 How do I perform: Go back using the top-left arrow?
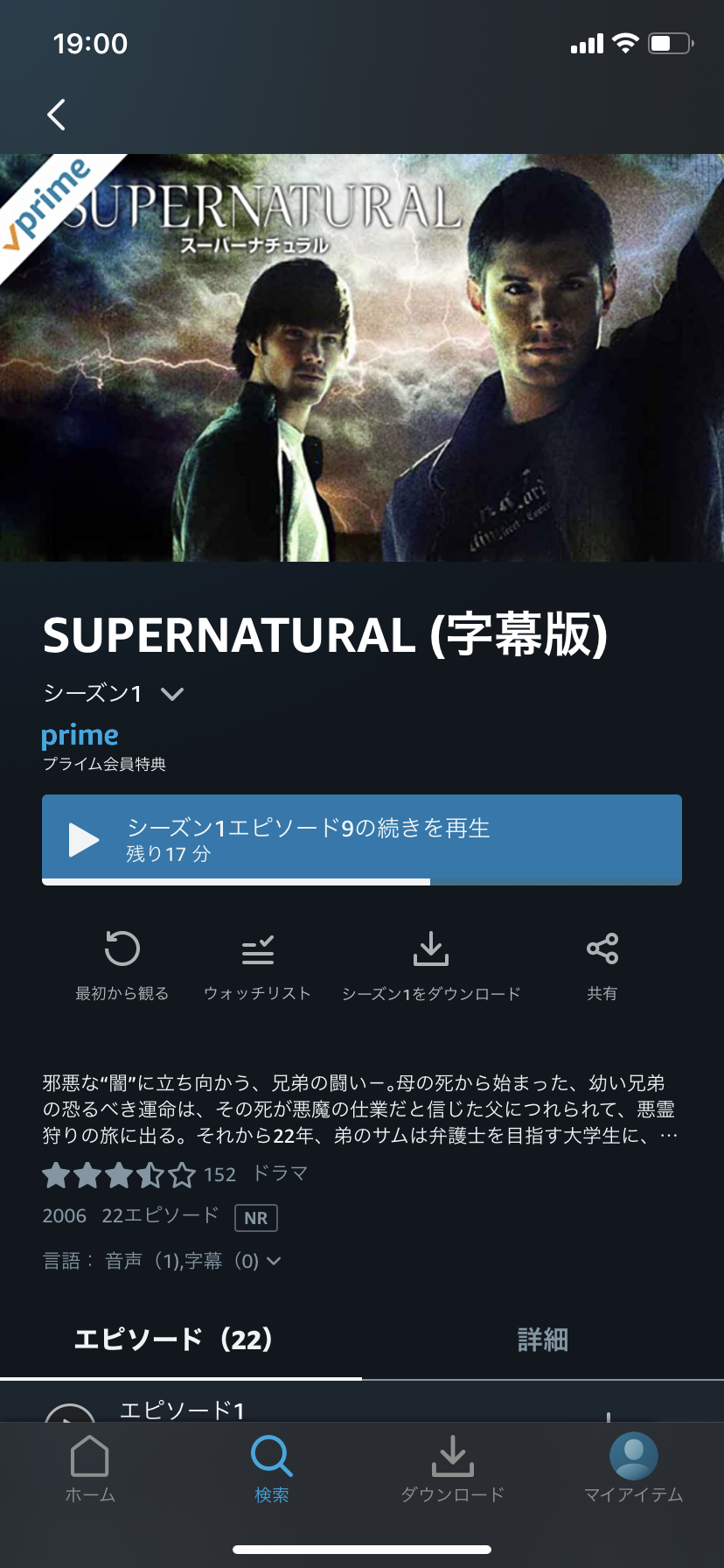[57, 115]
